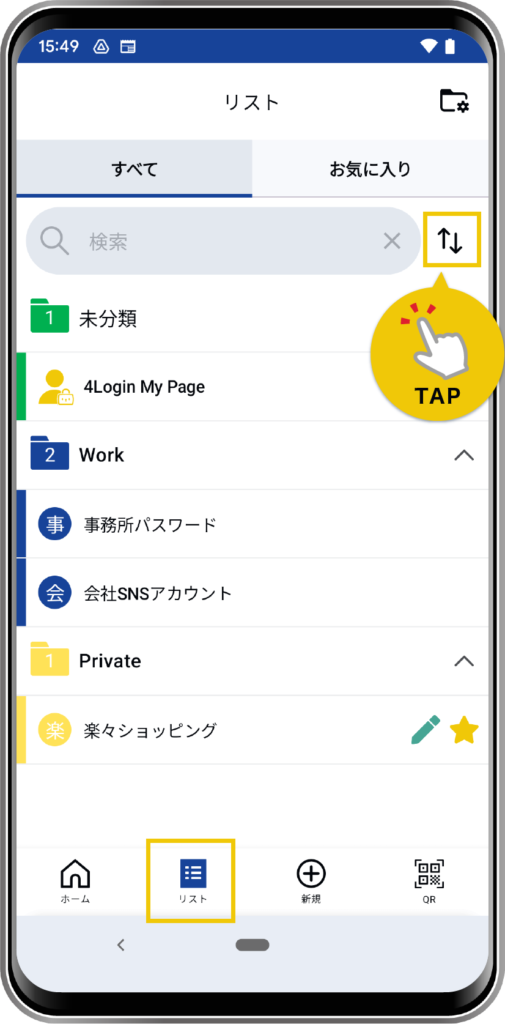Tap the system back arrow
This screenshot has height=1024, width=505.
(120, 944)
